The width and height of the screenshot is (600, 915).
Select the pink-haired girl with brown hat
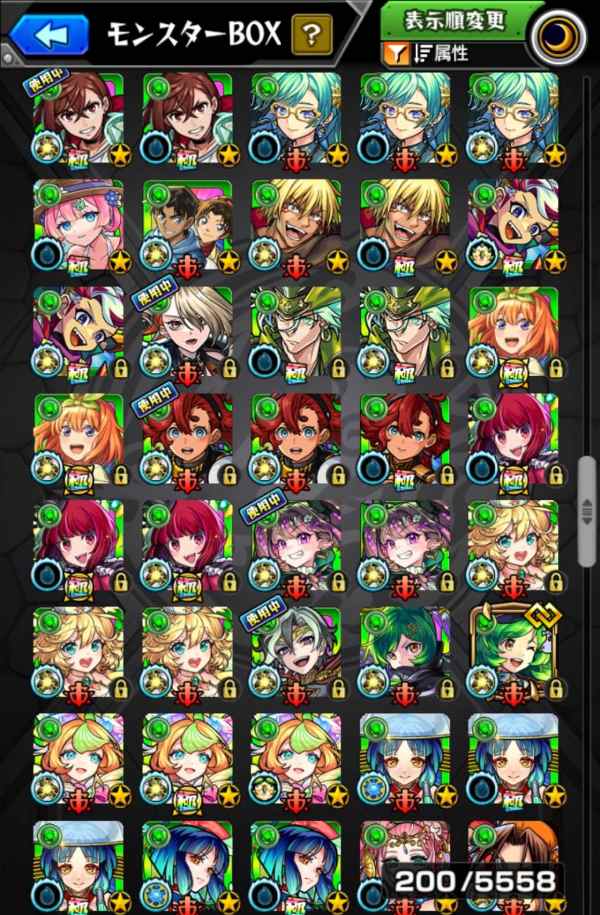(79, 225)
